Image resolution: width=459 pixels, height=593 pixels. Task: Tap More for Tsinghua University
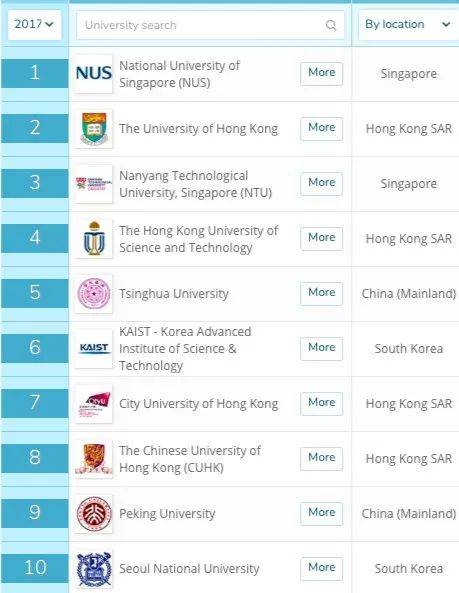click(321, 293)
